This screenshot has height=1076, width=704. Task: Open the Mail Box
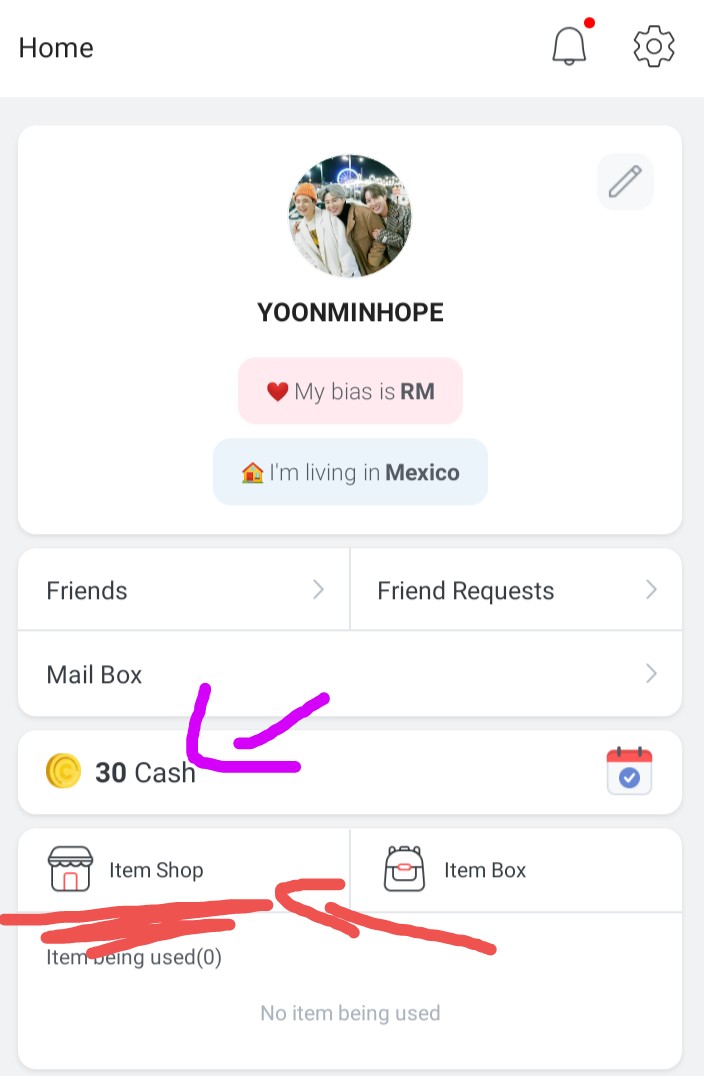[x=350, y=674]
